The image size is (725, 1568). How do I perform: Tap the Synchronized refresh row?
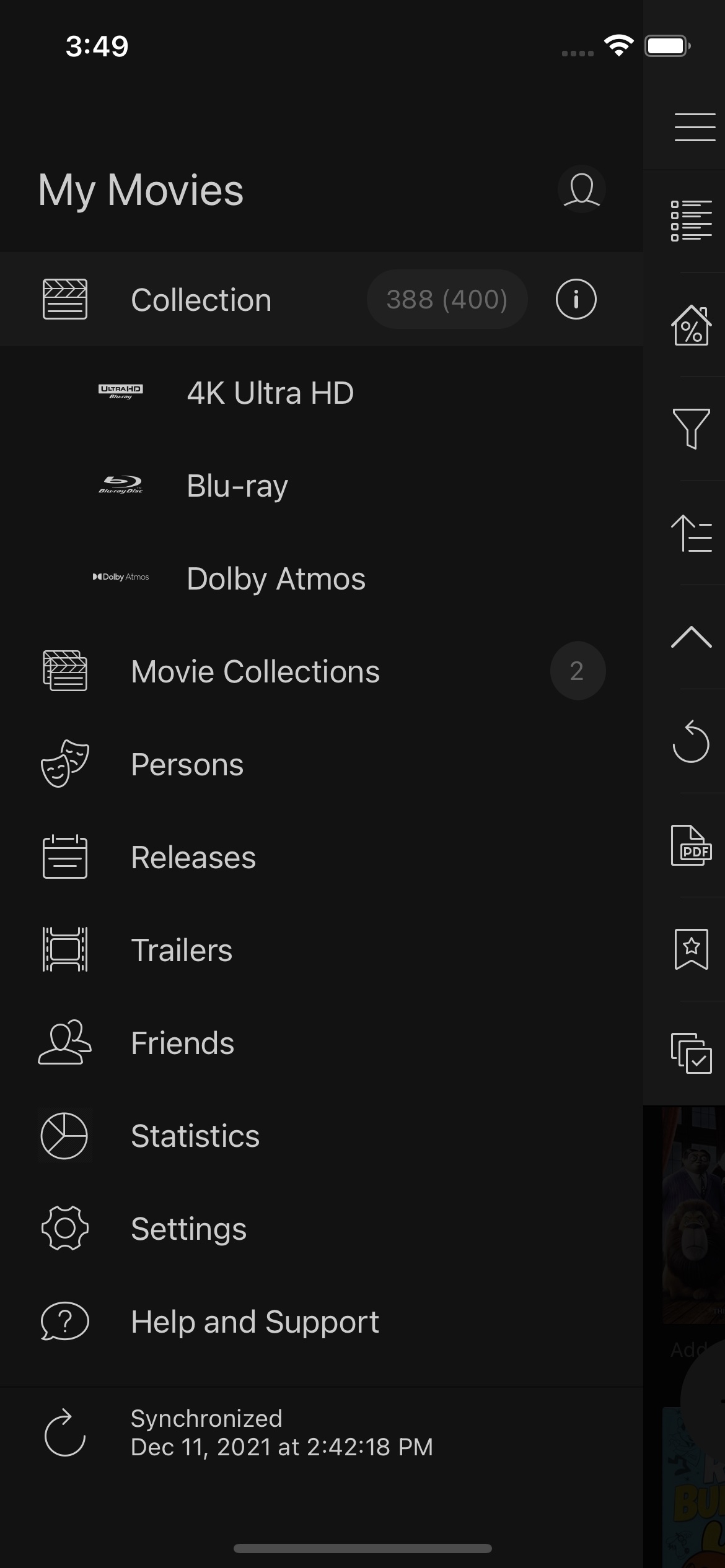tap(281, 1433)
